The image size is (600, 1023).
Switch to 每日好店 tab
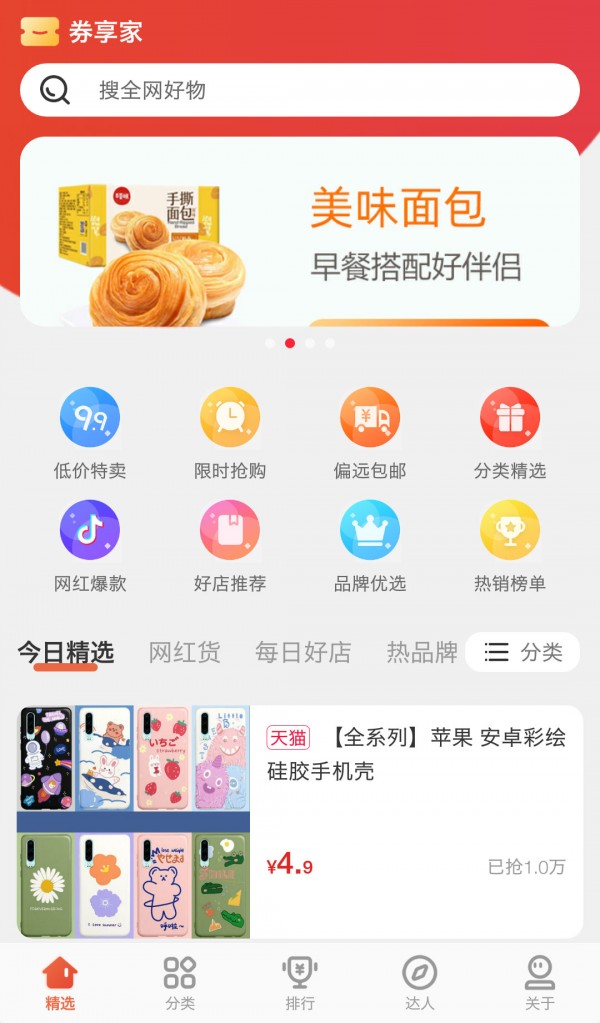pos(303,653)
